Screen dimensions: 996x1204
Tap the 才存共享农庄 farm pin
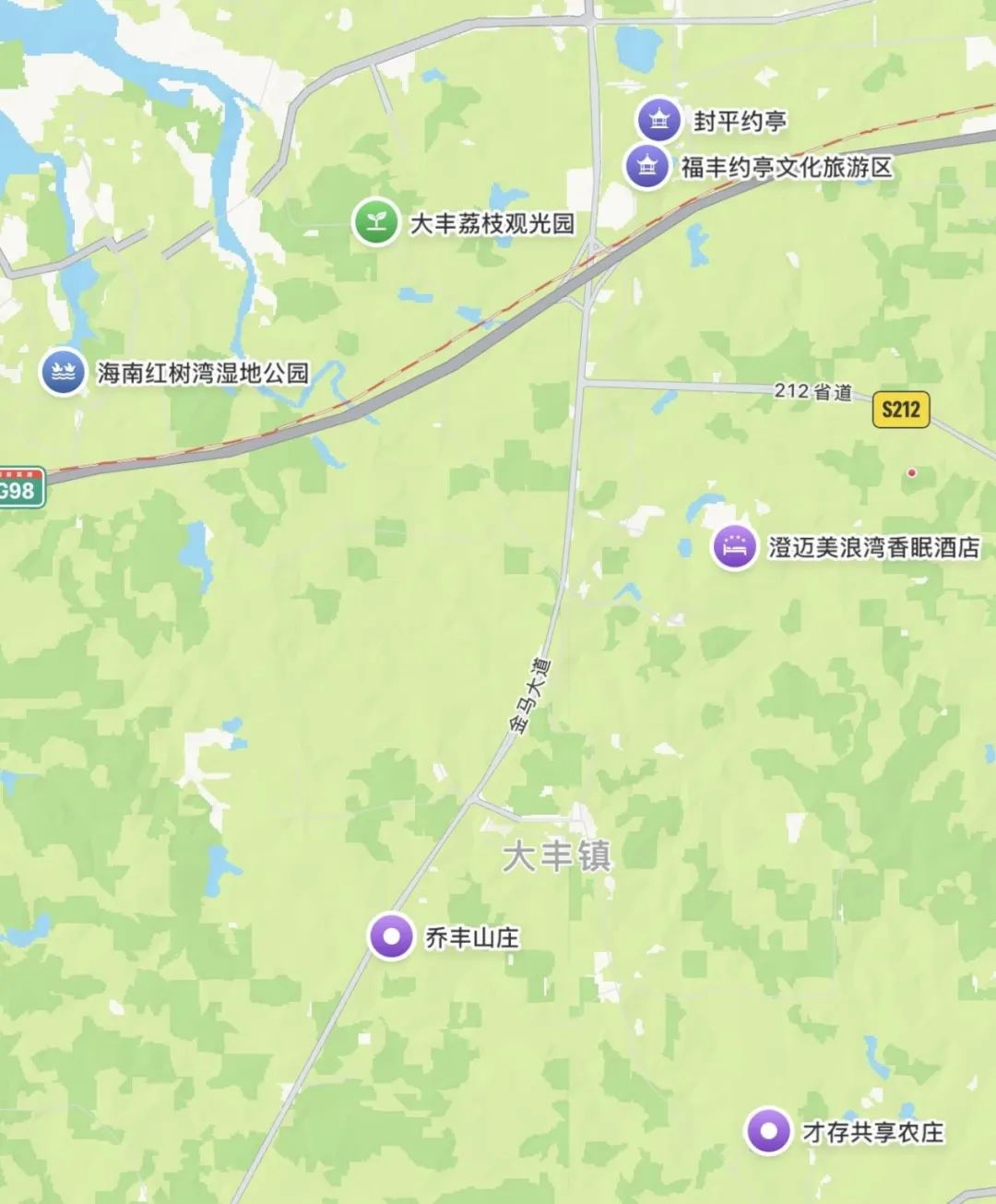click(x=768, y=1130)
